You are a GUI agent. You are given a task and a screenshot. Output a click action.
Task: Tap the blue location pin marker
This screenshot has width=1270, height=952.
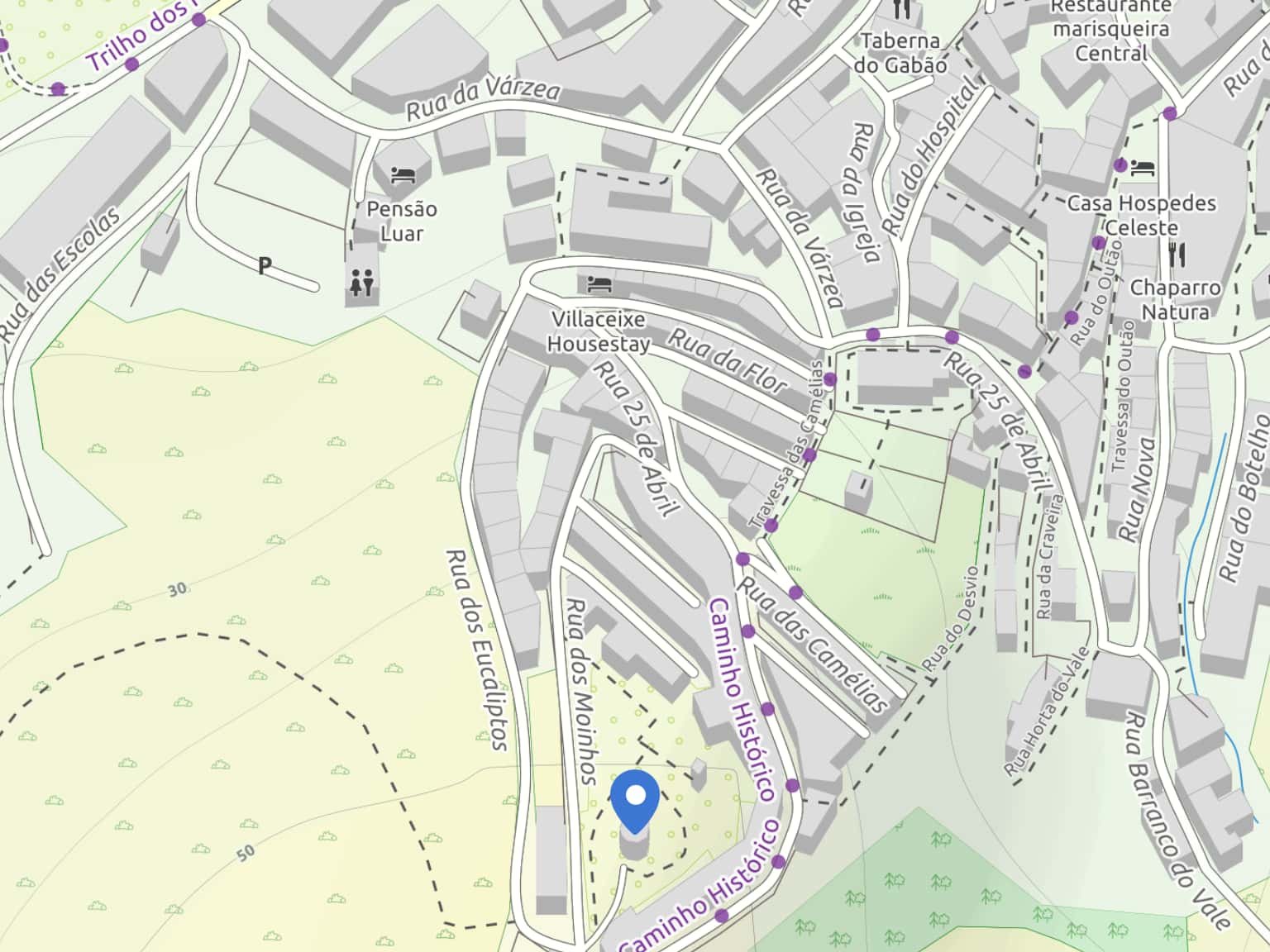point(635,800)
